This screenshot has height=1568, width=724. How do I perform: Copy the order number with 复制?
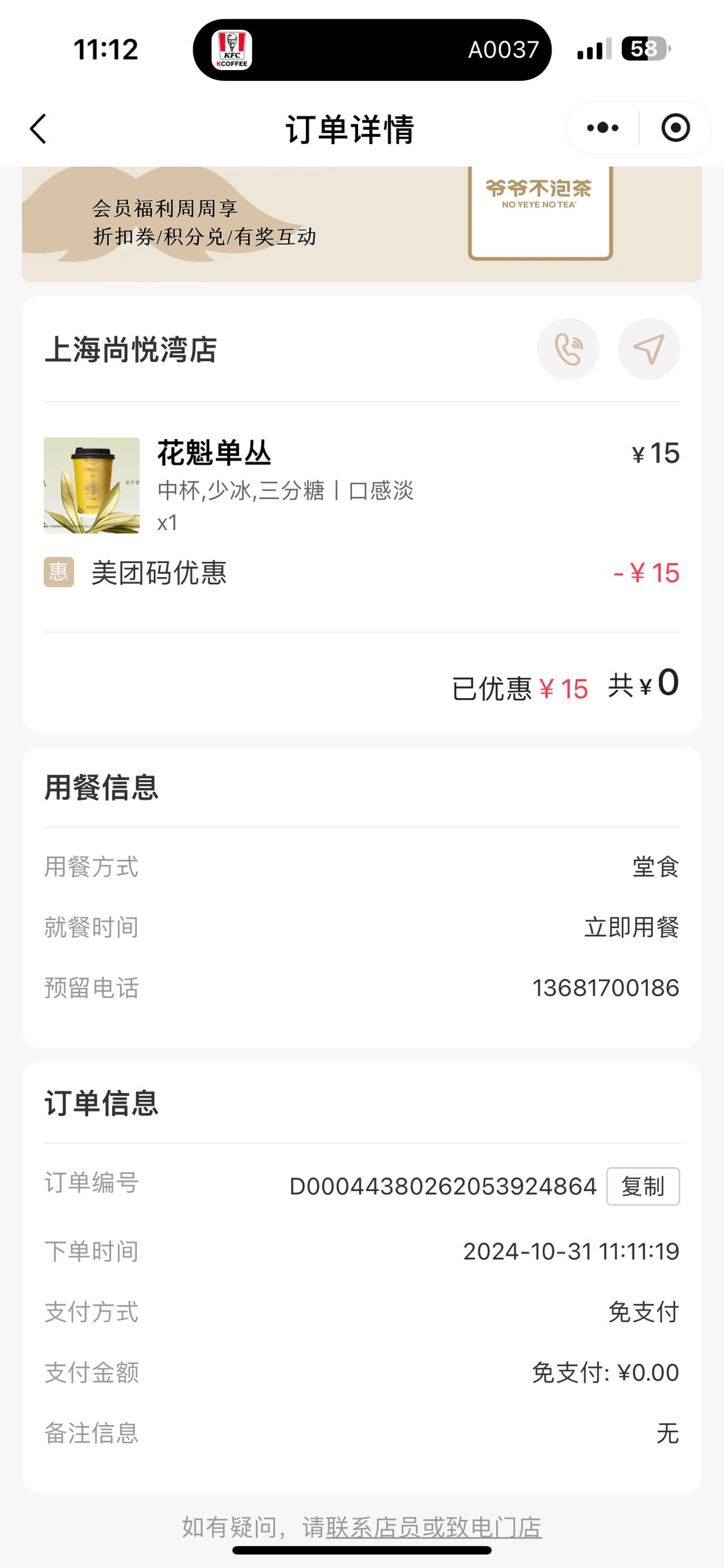tap(643, 1186)
